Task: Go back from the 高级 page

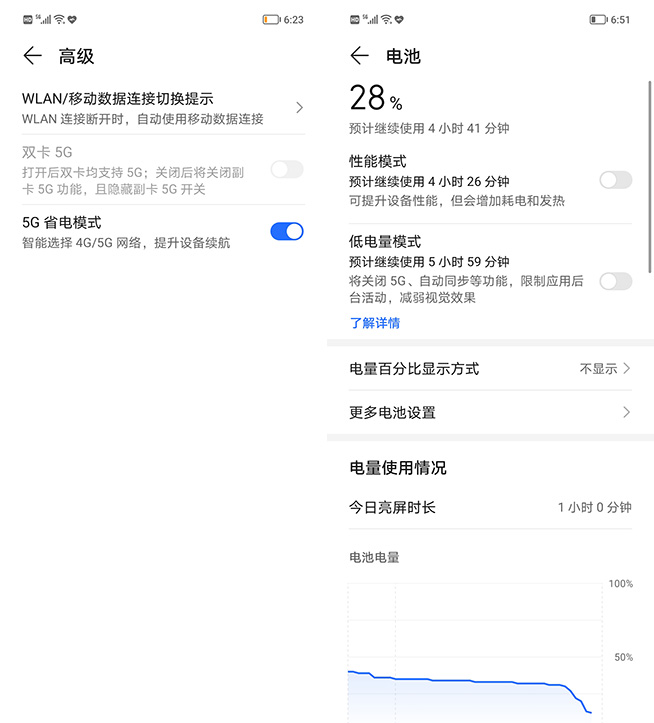Action: click(33, 56)
